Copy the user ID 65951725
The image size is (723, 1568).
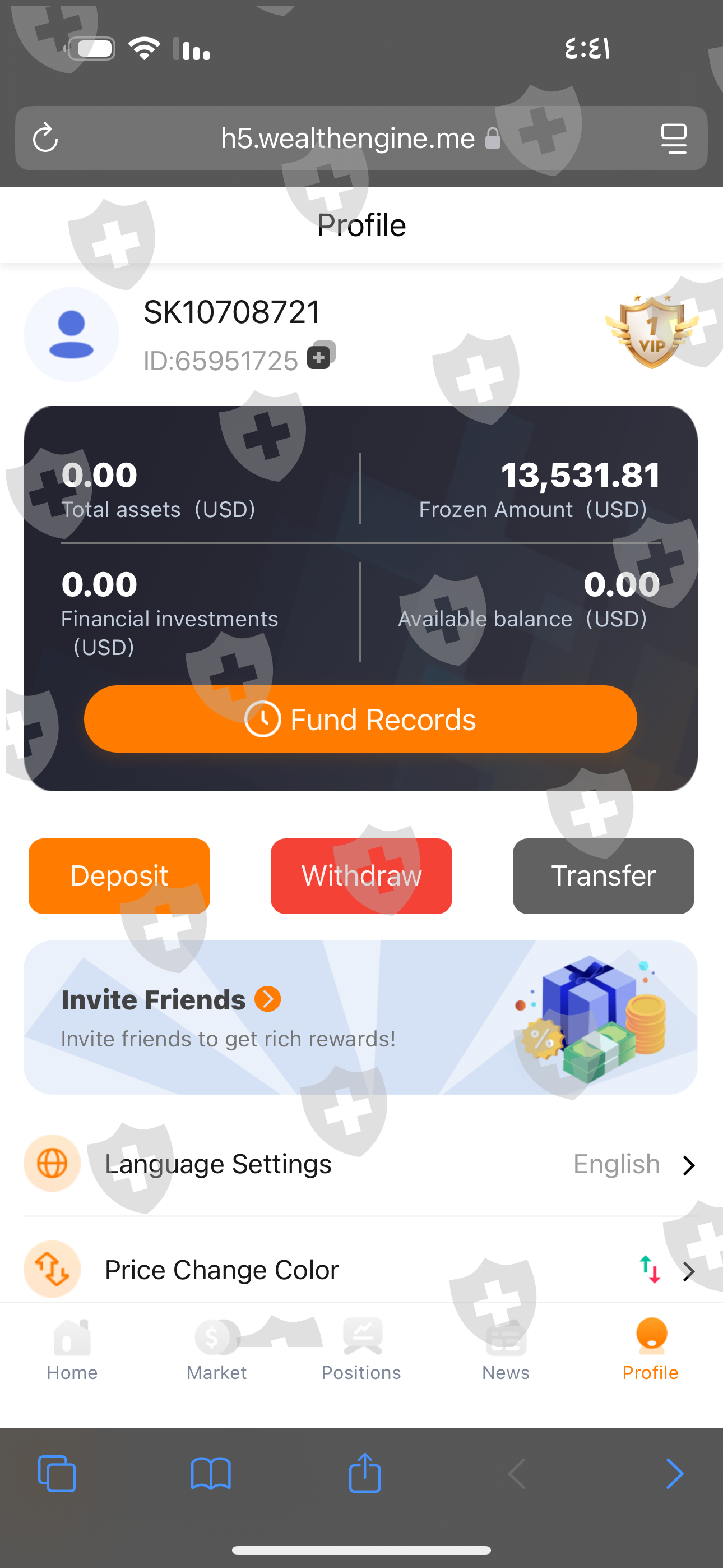(x=321, y=356)
